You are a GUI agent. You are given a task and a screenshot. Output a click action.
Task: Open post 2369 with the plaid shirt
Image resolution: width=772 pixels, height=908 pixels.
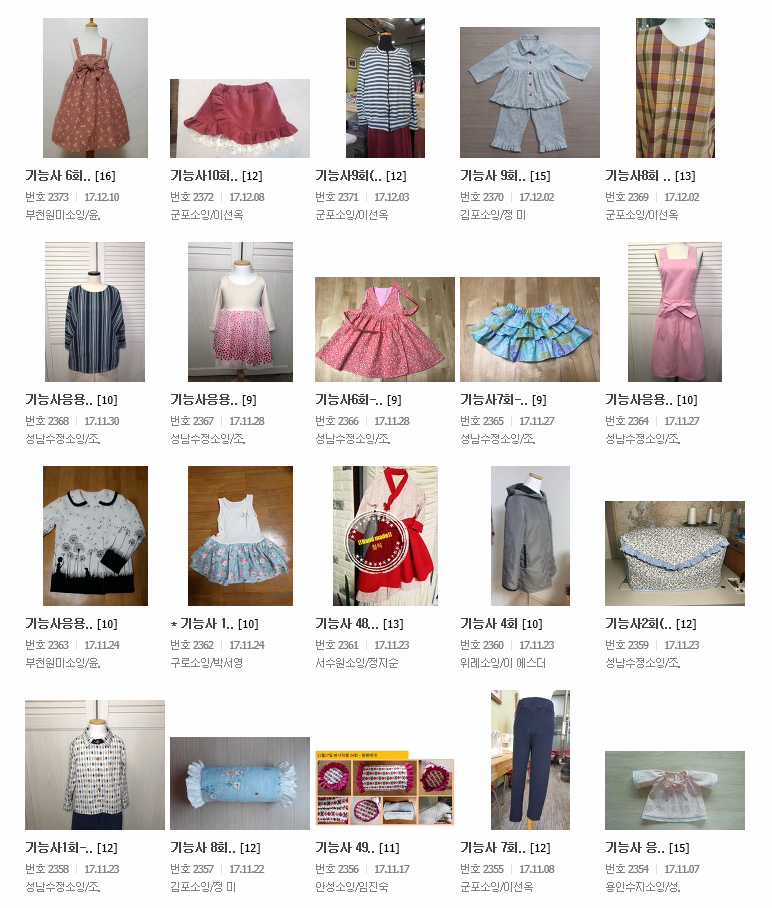[675, 88]
